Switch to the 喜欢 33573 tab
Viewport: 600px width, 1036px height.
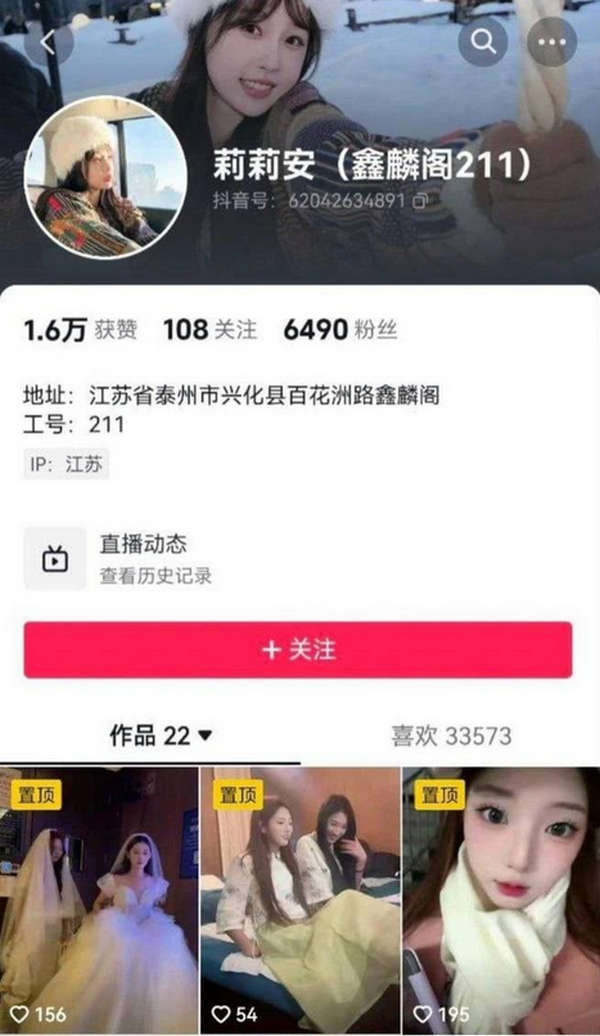[x=450, y=736]
